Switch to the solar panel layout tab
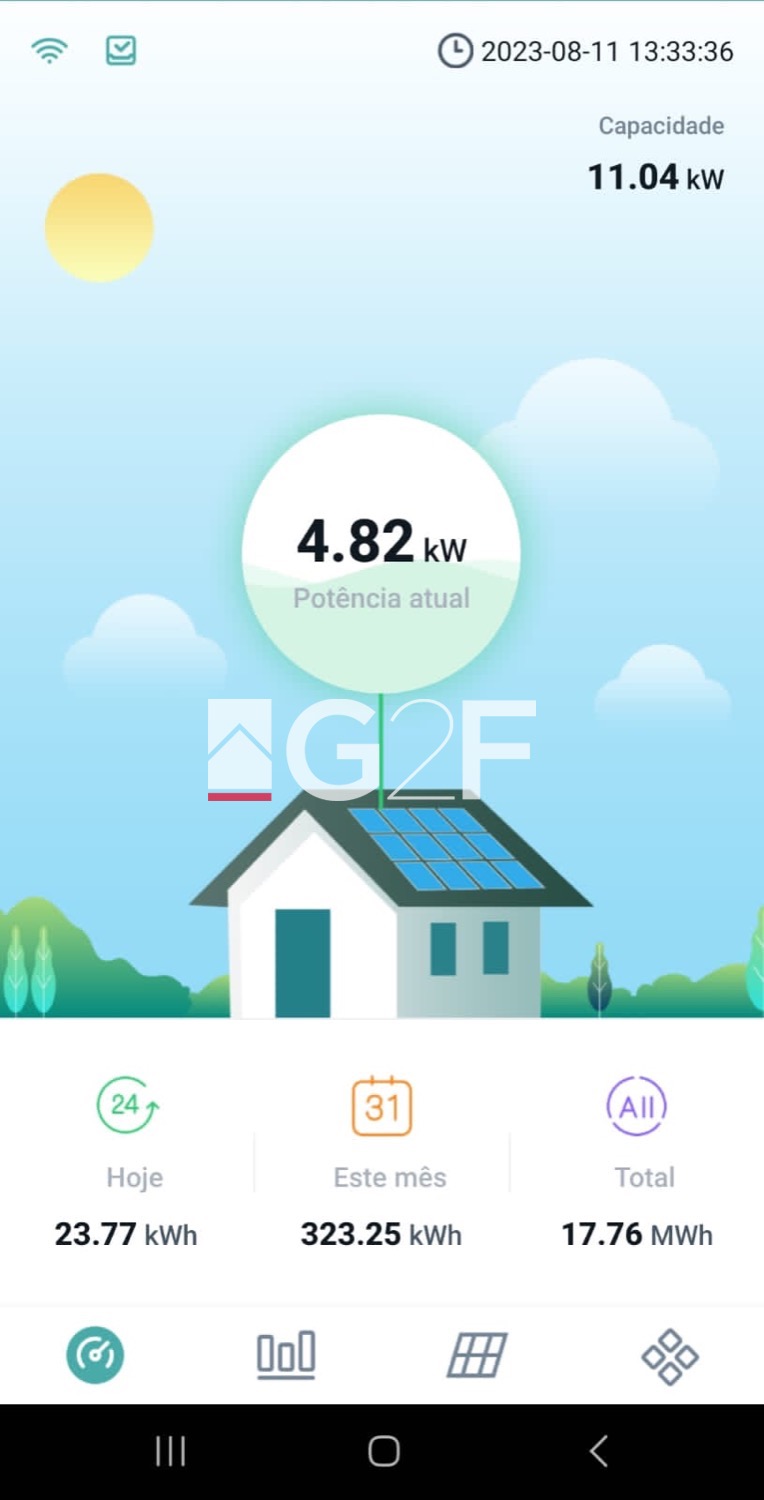This screenshot has height=1500, width=764. tap(476, 1356)
